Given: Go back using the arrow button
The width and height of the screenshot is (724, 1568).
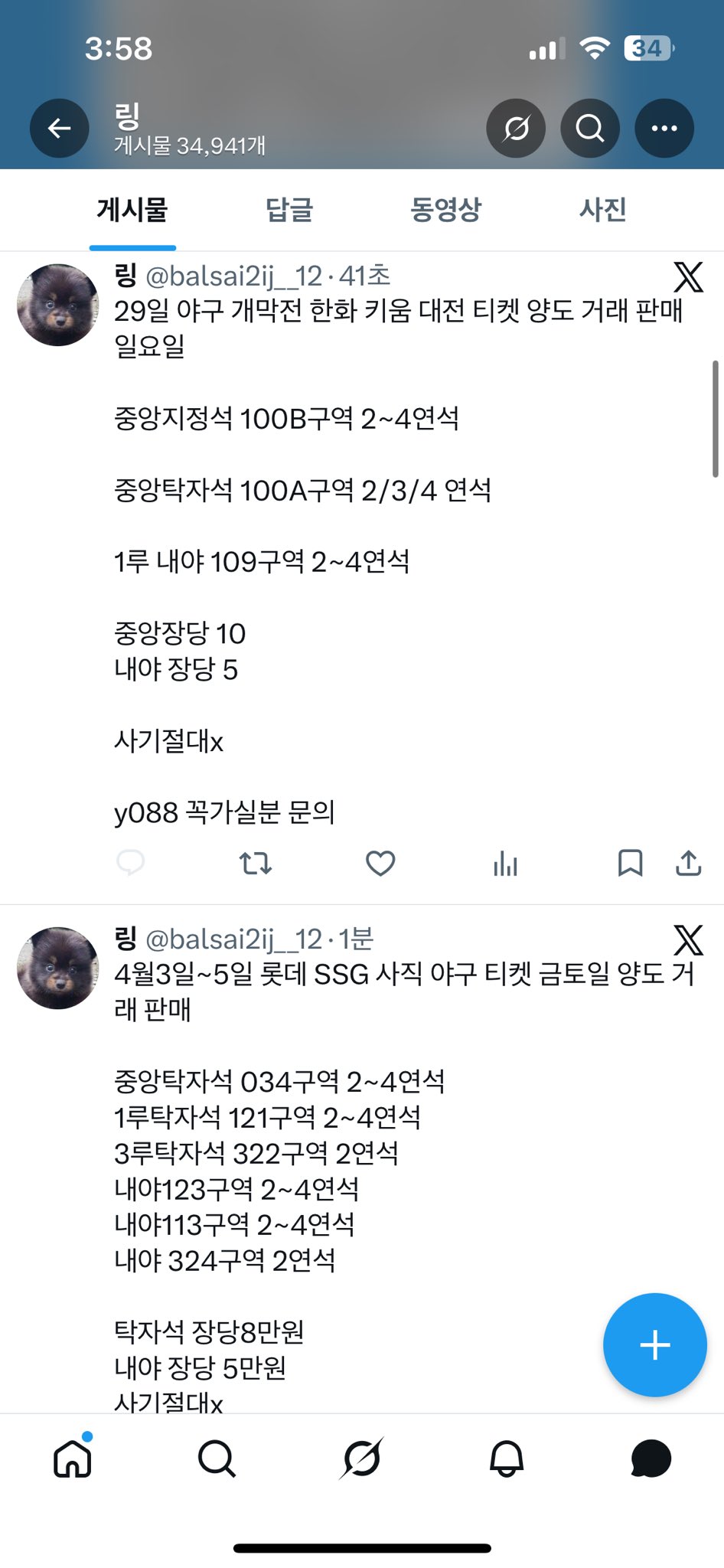Looking at the screenshot, I should (x=60, y=128).
